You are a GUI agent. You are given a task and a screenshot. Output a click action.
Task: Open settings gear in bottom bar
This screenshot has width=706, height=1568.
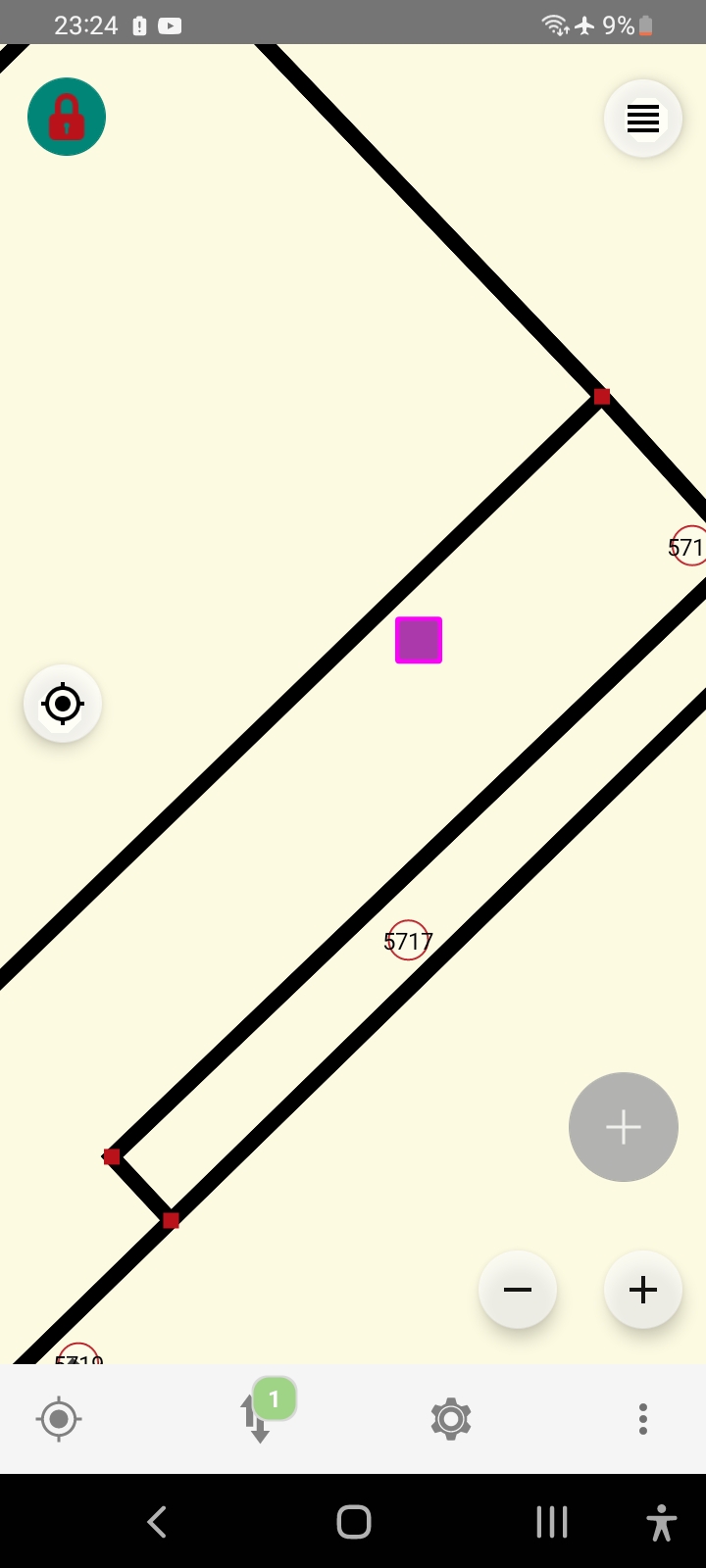point(451,1419)
